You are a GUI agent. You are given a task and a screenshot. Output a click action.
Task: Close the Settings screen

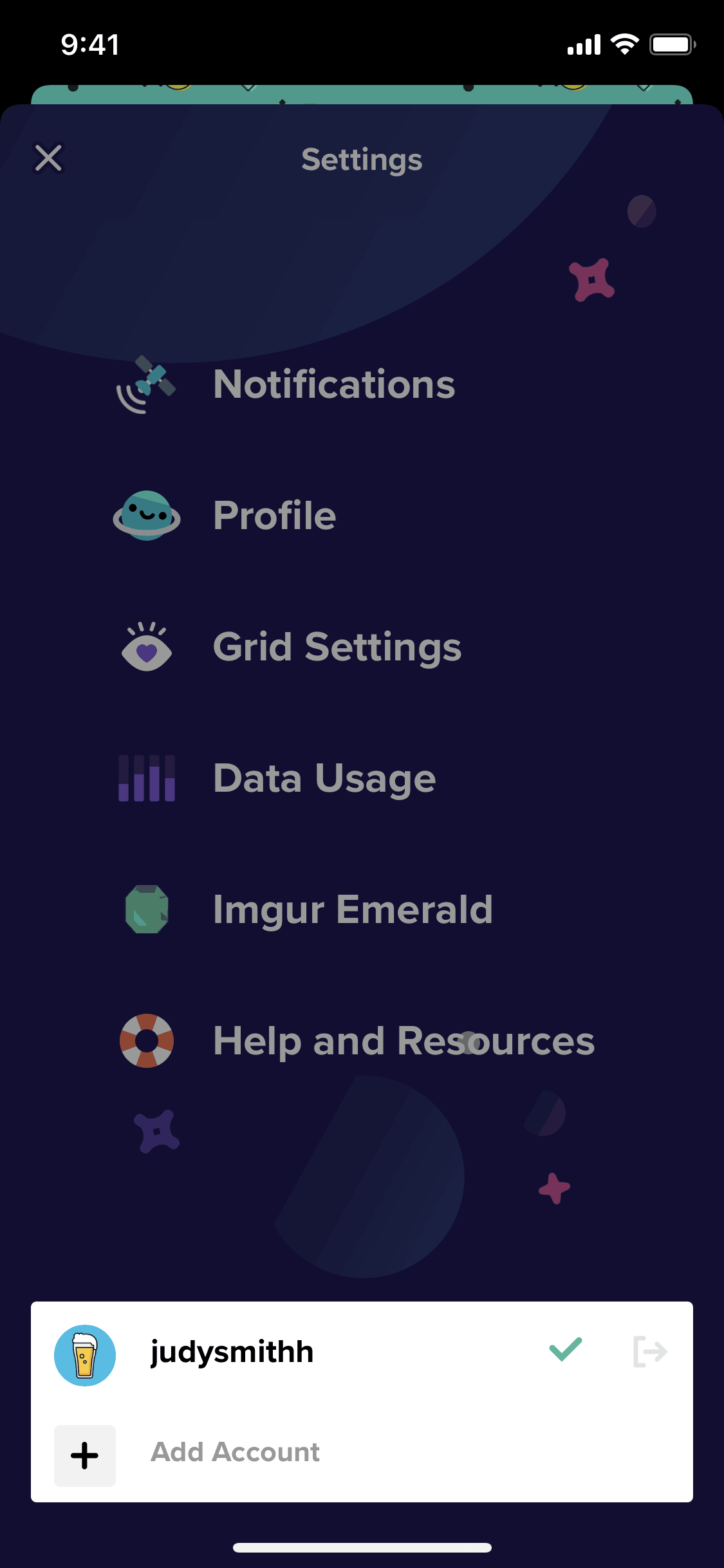(48, 158)
